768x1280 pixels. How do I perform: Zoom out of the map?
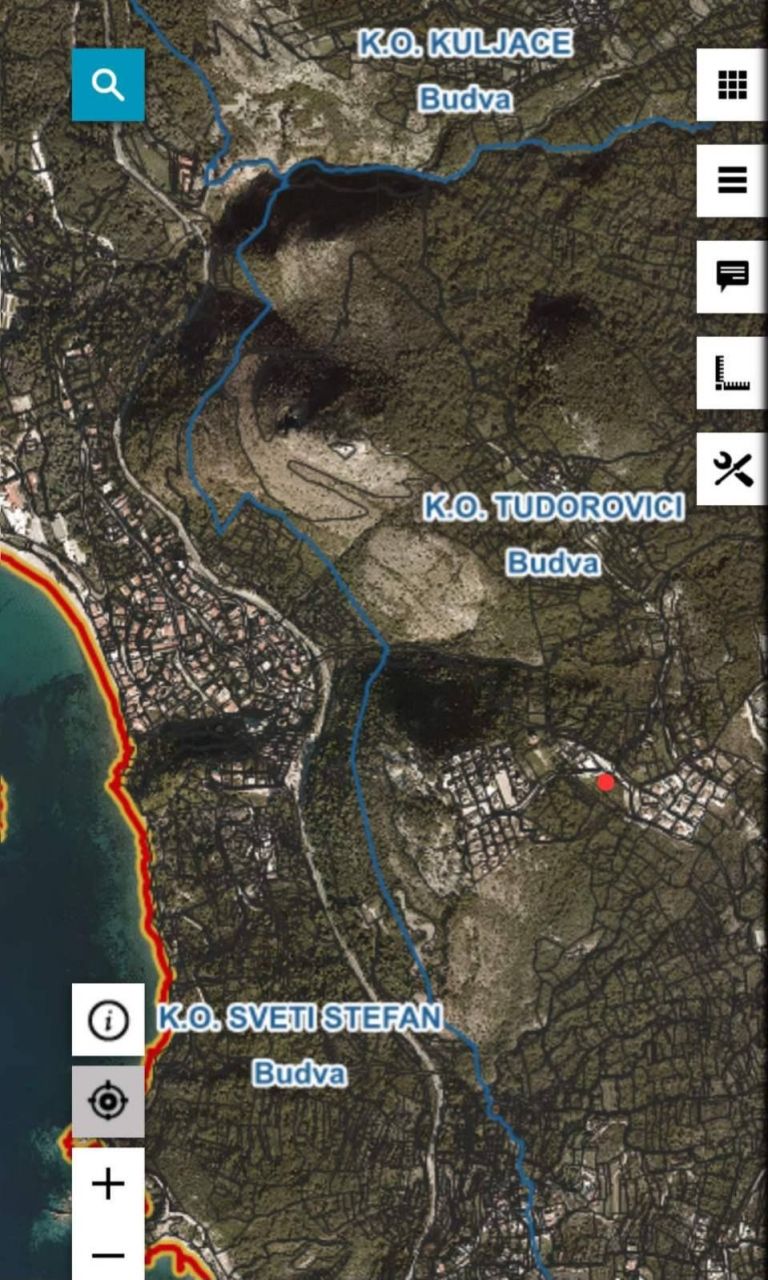pos(108,1254)
